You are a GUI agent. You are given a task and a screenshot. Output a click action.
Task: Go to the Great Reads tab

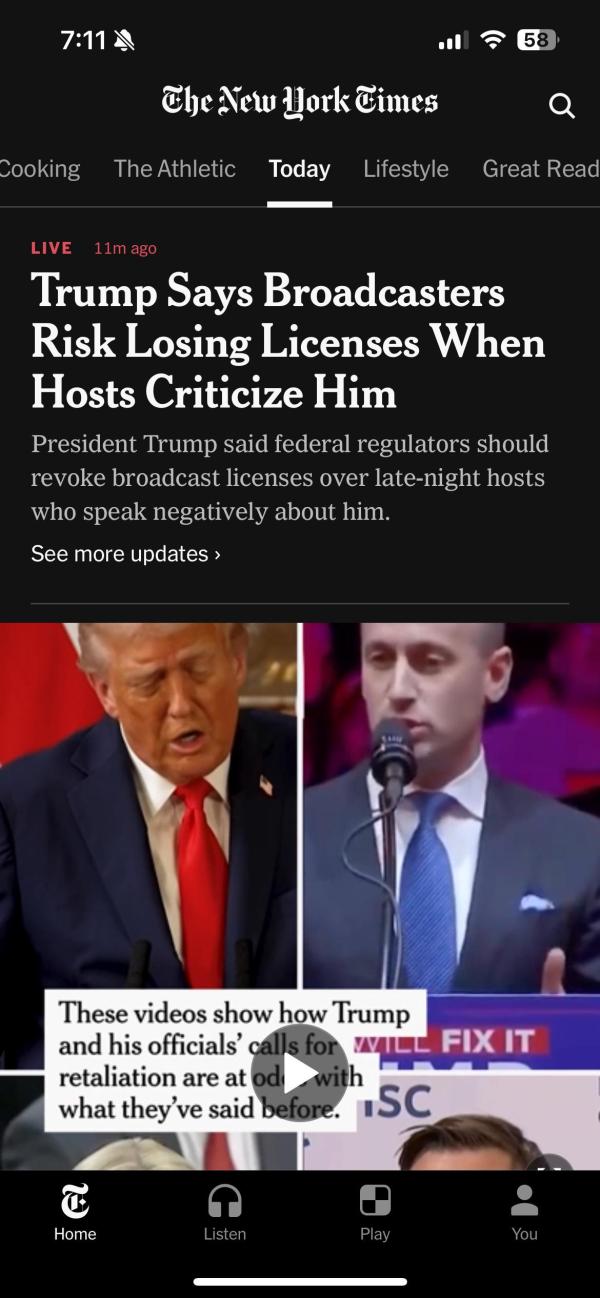click(540, 169)
